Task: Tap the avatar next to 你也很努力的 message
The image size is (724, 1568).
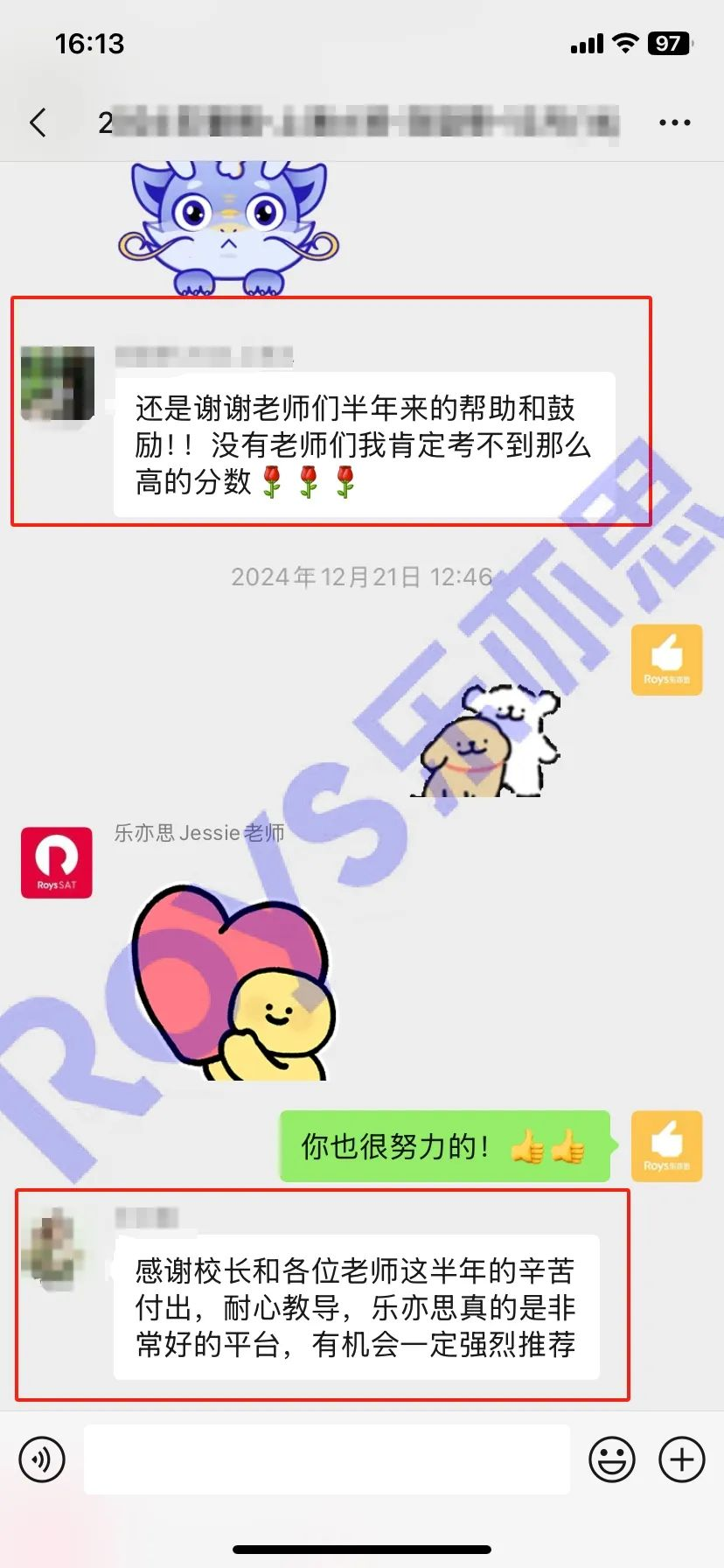Action: 666,1146
